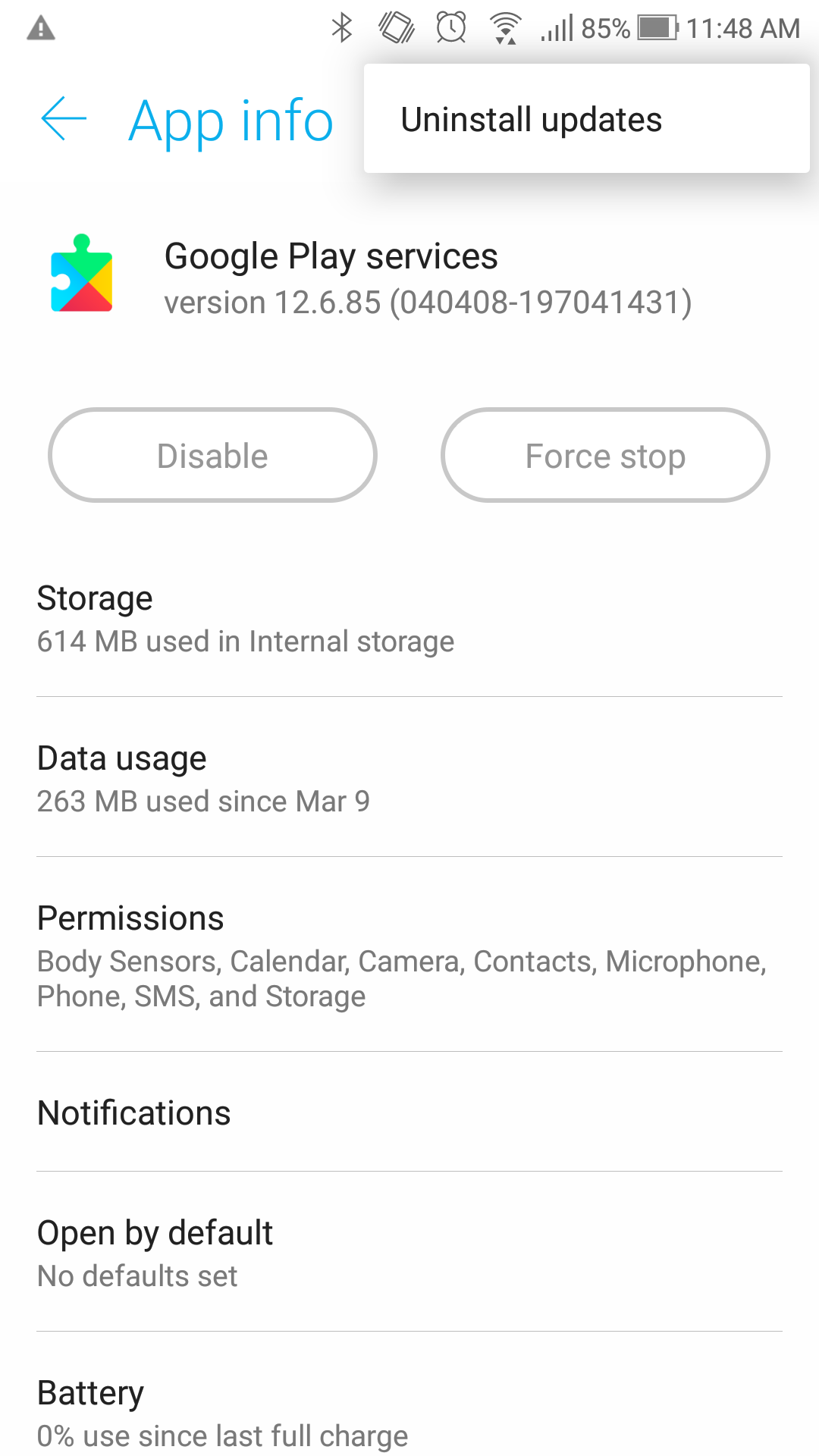The image size is (819, 1456).
Task: Disable Google Play services
Action: (x=212, y=456)
